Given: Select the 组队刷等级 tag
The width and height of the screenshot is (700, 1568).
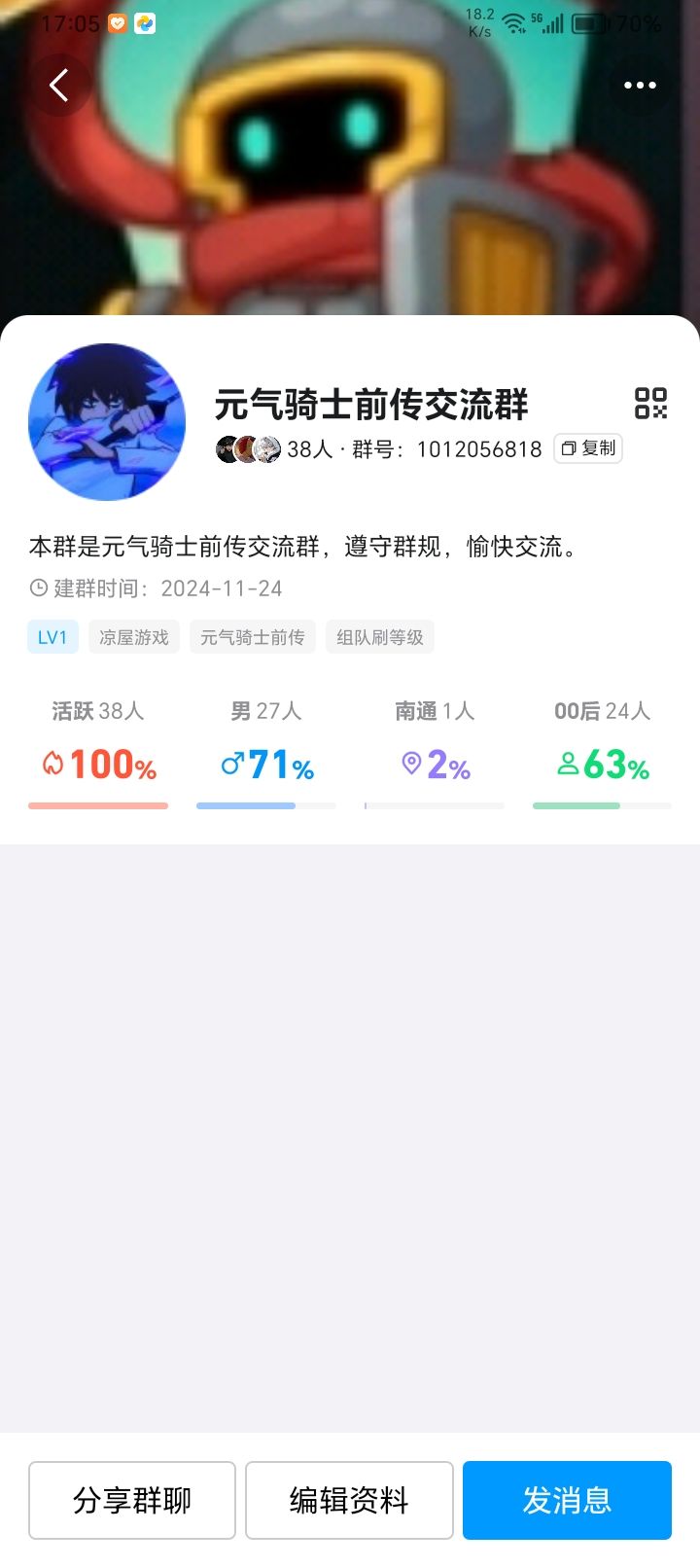Looking at the screenshot, I should (x=380, y=637).
